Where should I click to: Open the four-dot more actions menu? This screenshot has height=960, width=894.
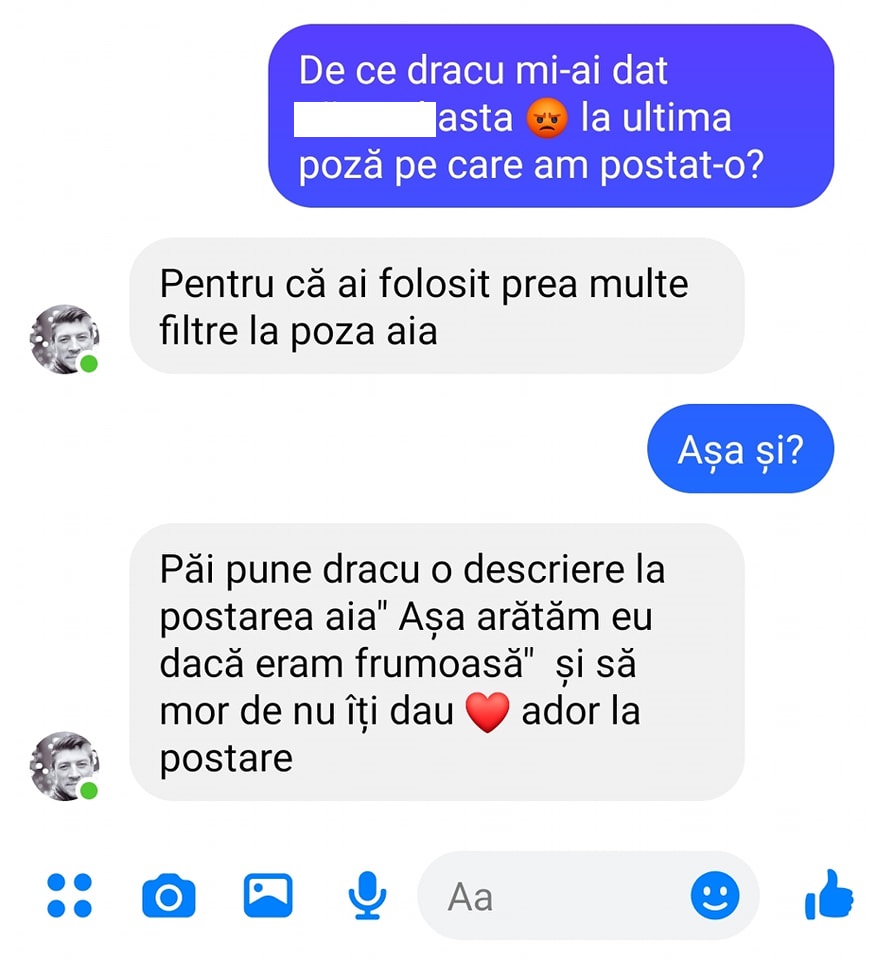point(70,895)
